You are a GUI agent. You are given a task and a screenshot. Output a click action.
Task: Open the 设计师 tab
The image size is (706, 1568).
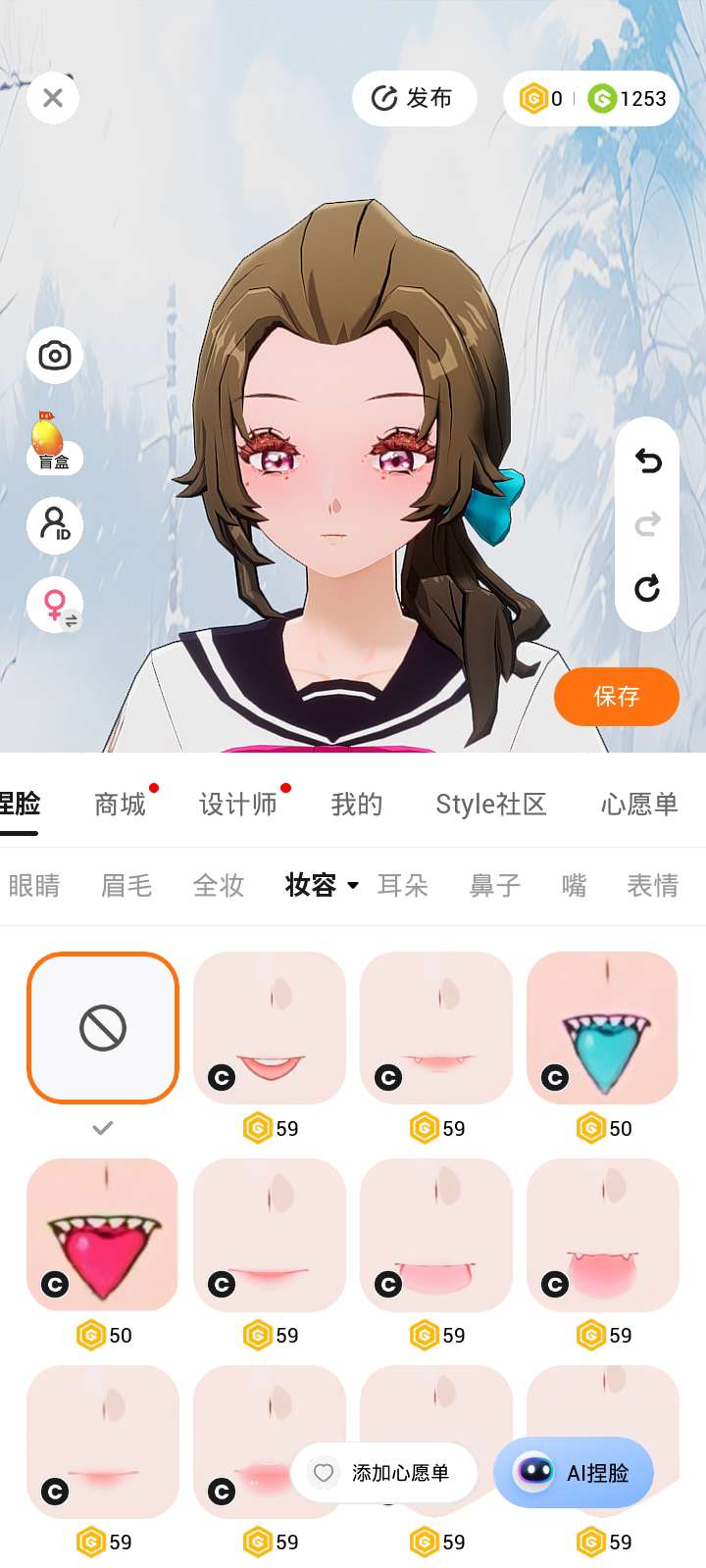tap(238, 805)
